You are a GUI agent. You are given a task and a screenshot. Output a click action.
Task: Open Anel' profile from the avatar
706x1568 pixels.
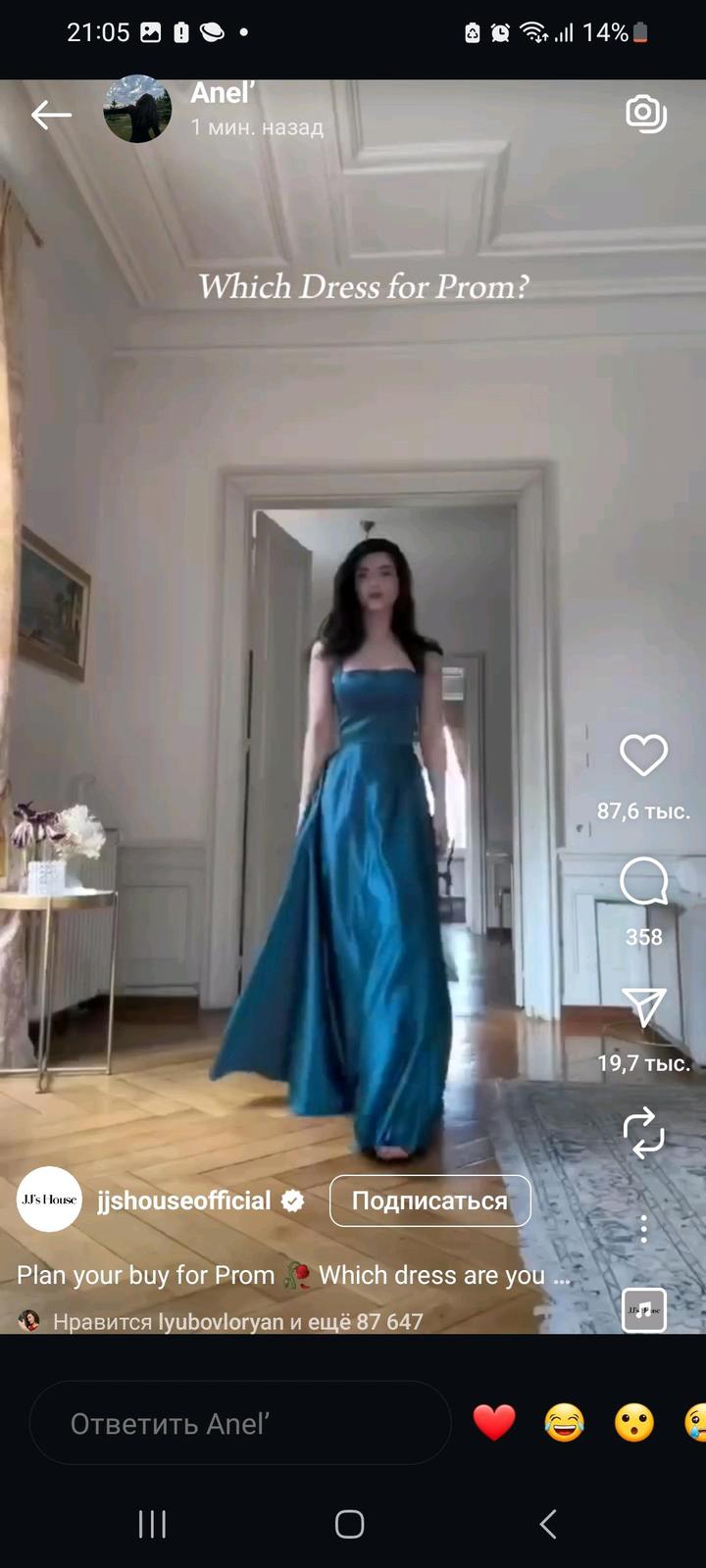[x=137, y=110]
